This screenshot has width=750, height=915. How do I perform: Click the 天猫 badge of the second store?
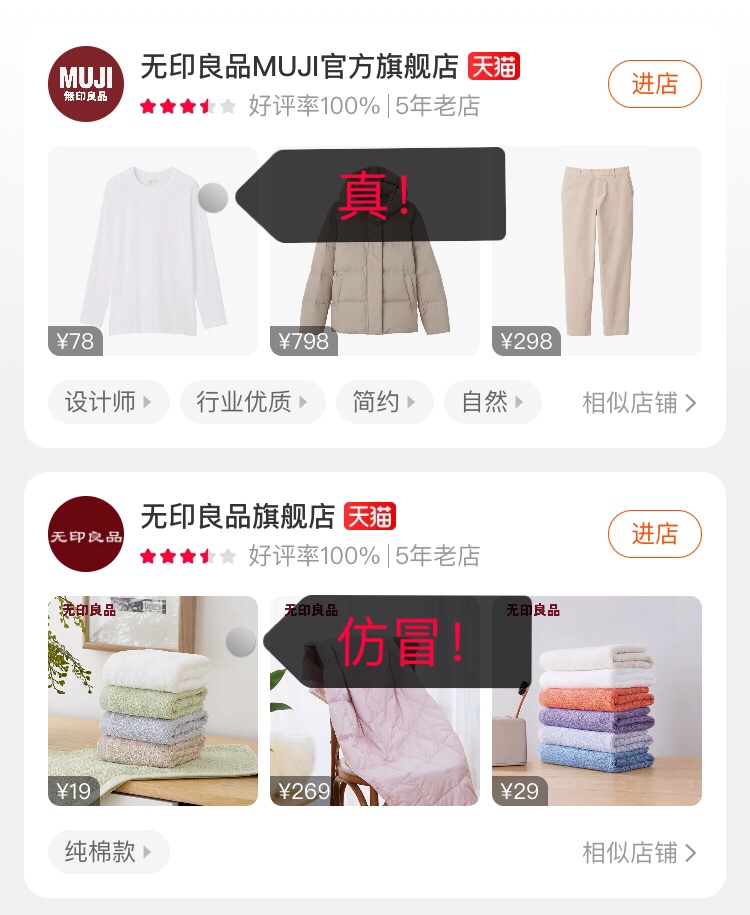point(368,517)
